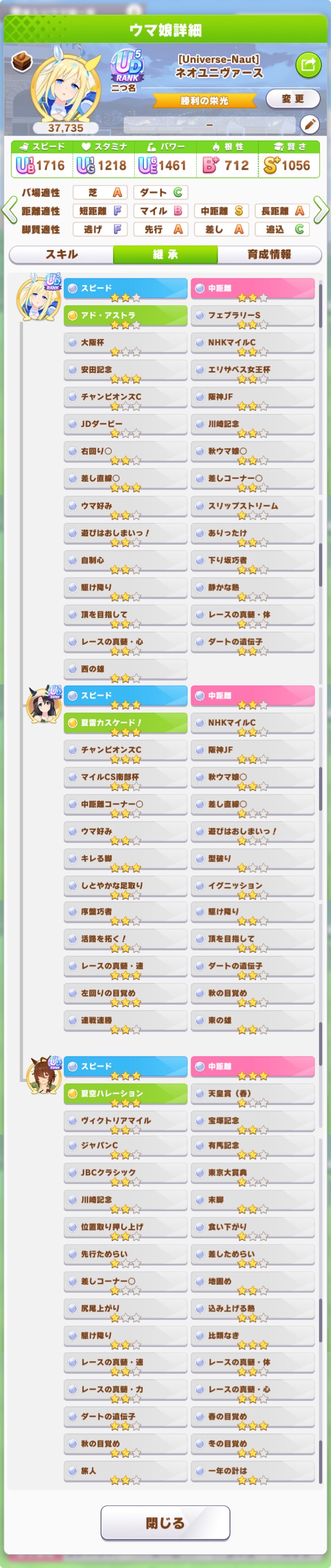Switch to the 育成情報 tab

tap(269, 254)
